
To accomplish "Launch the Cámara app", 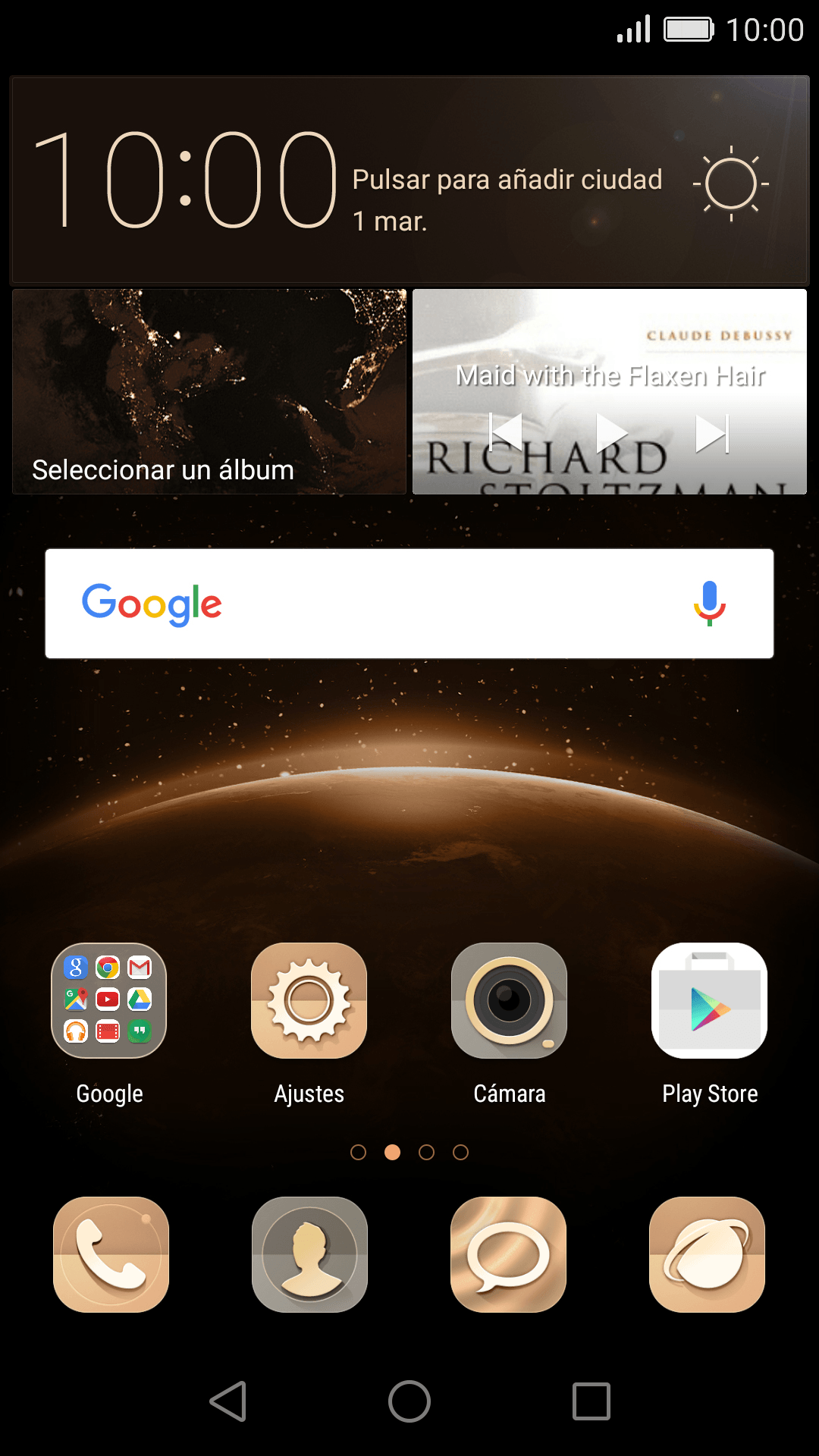I will [x=509, y=1001].
